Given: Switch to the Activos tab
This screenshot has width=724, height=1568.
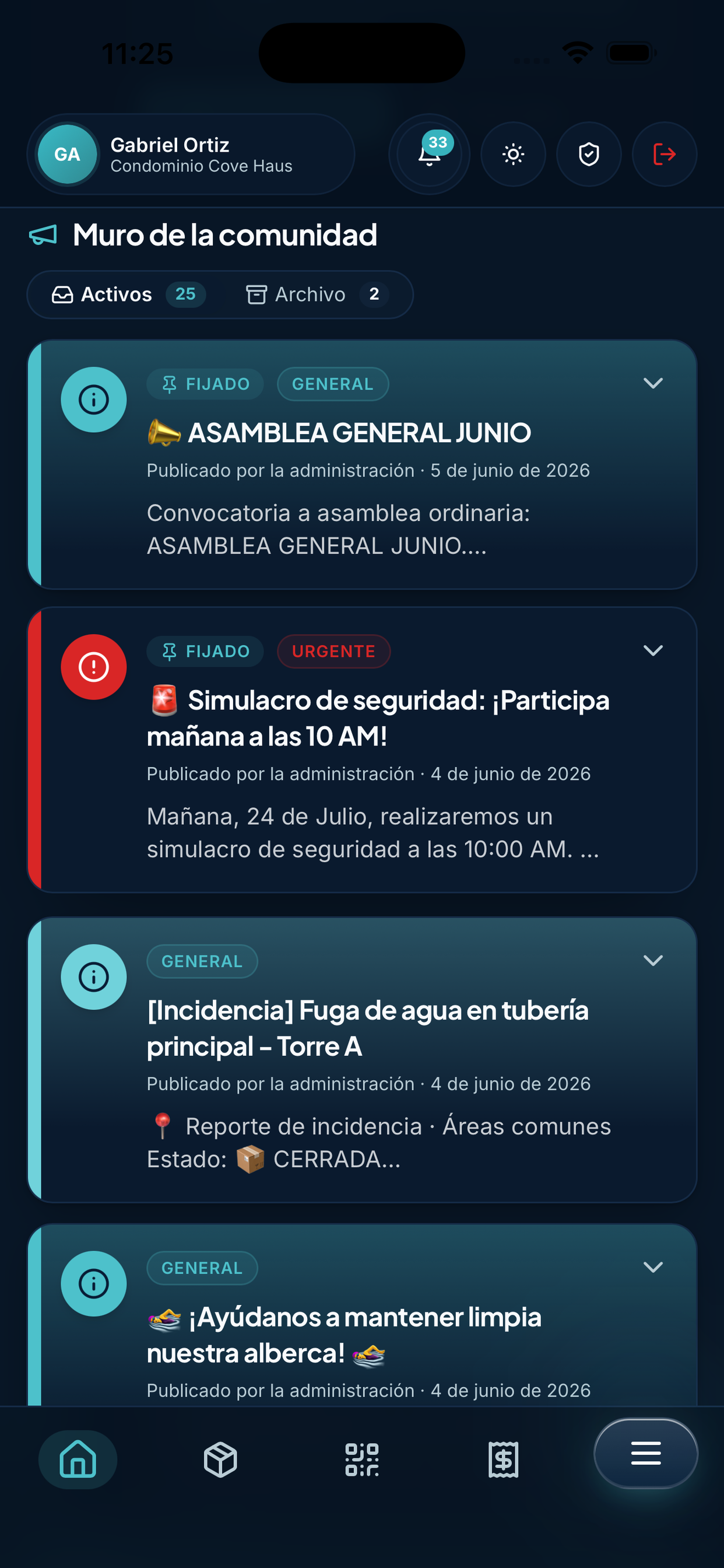Looking at the screenshot, I should click(128, 295).
